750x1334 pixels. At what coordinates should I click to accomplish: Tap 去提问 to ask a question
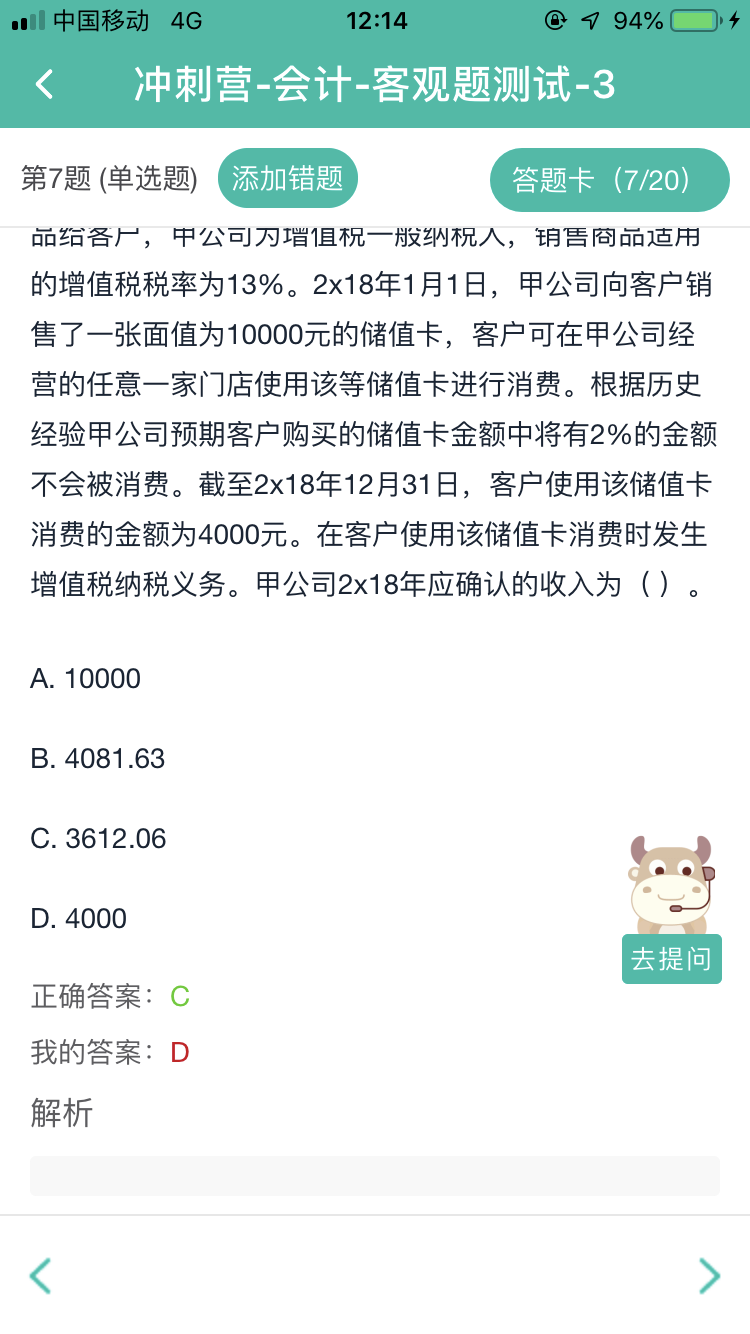pos(671,958)
